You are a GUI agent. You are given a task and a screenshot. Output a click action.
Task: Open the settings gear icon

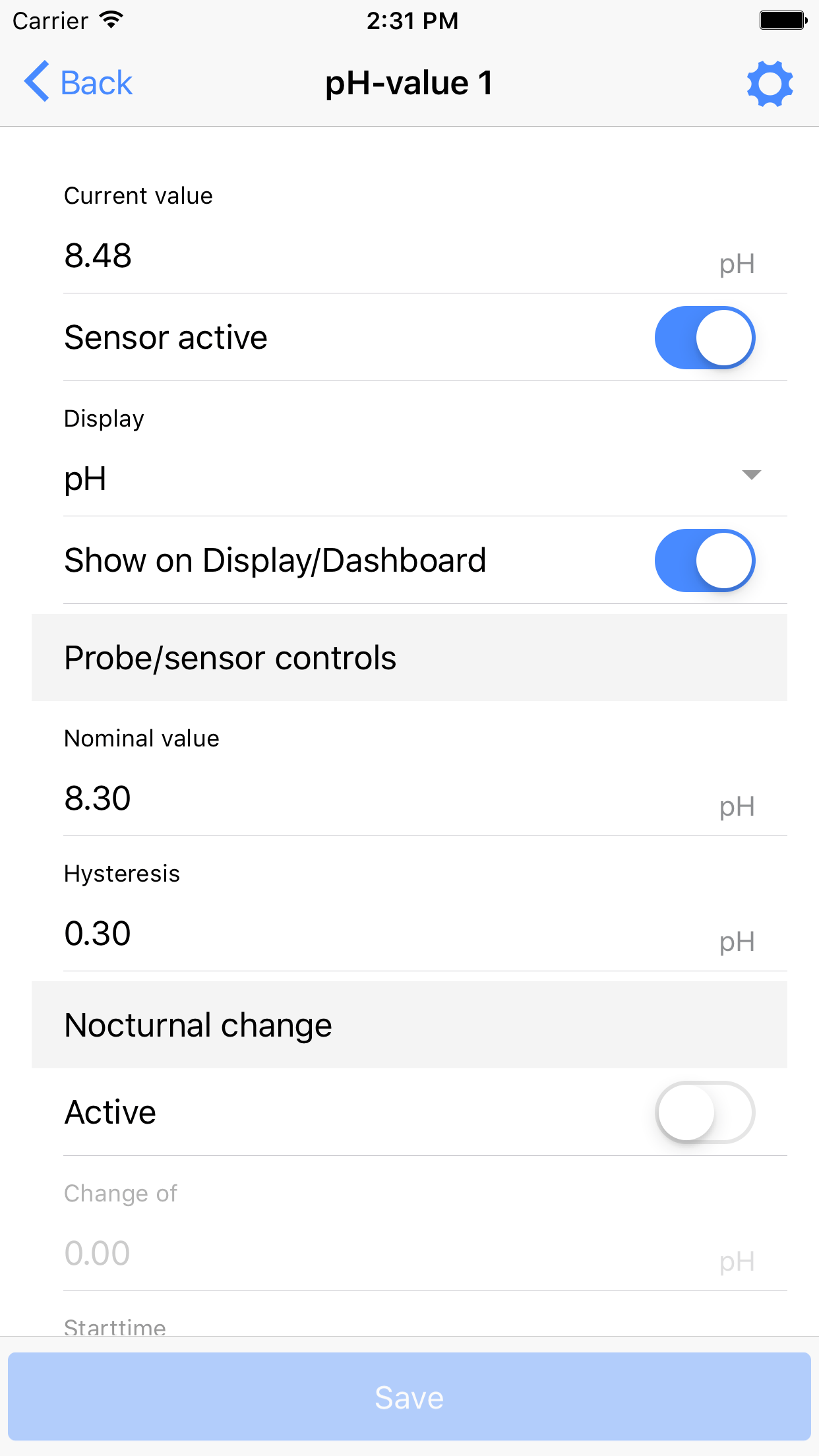point(770,82)
